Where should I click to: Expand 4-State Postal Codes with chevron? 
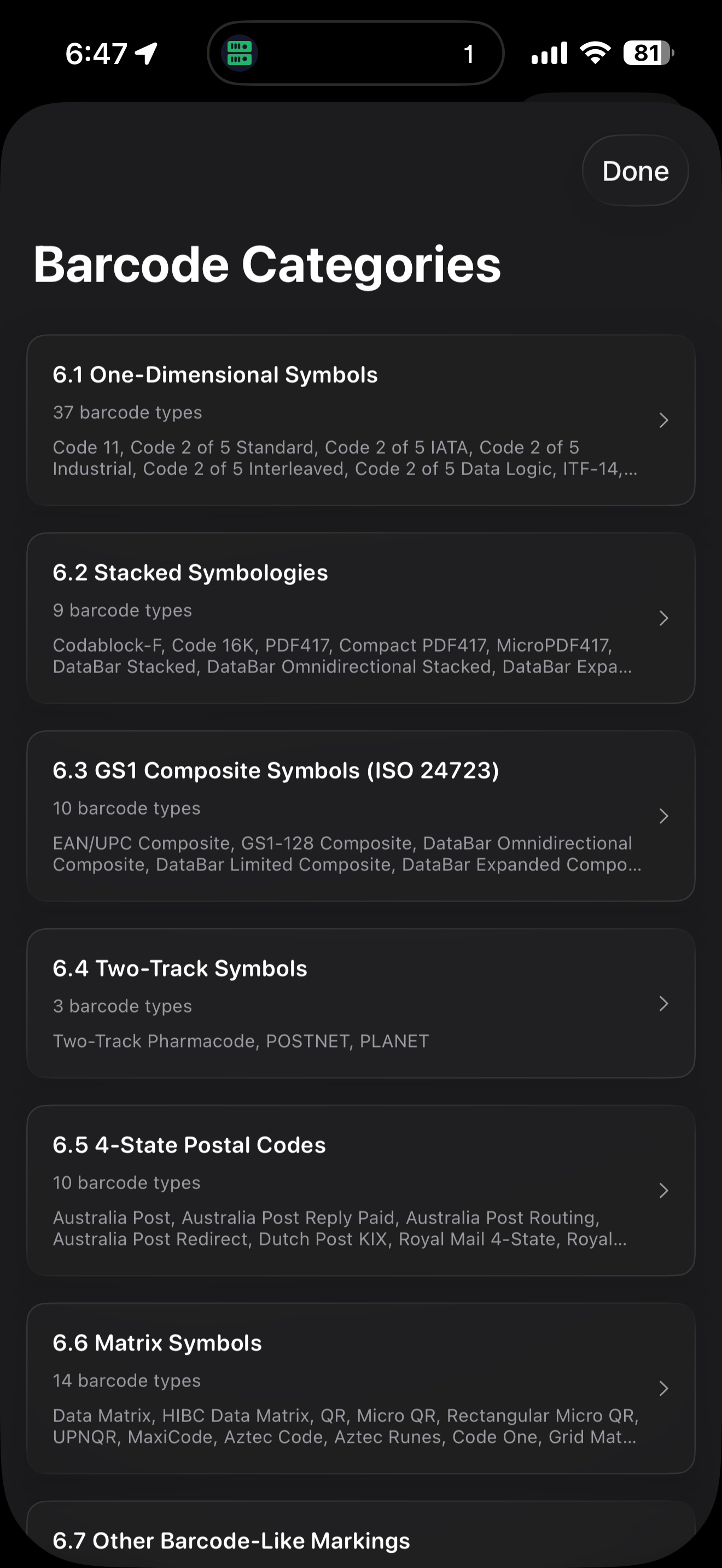click(663, 1190)
